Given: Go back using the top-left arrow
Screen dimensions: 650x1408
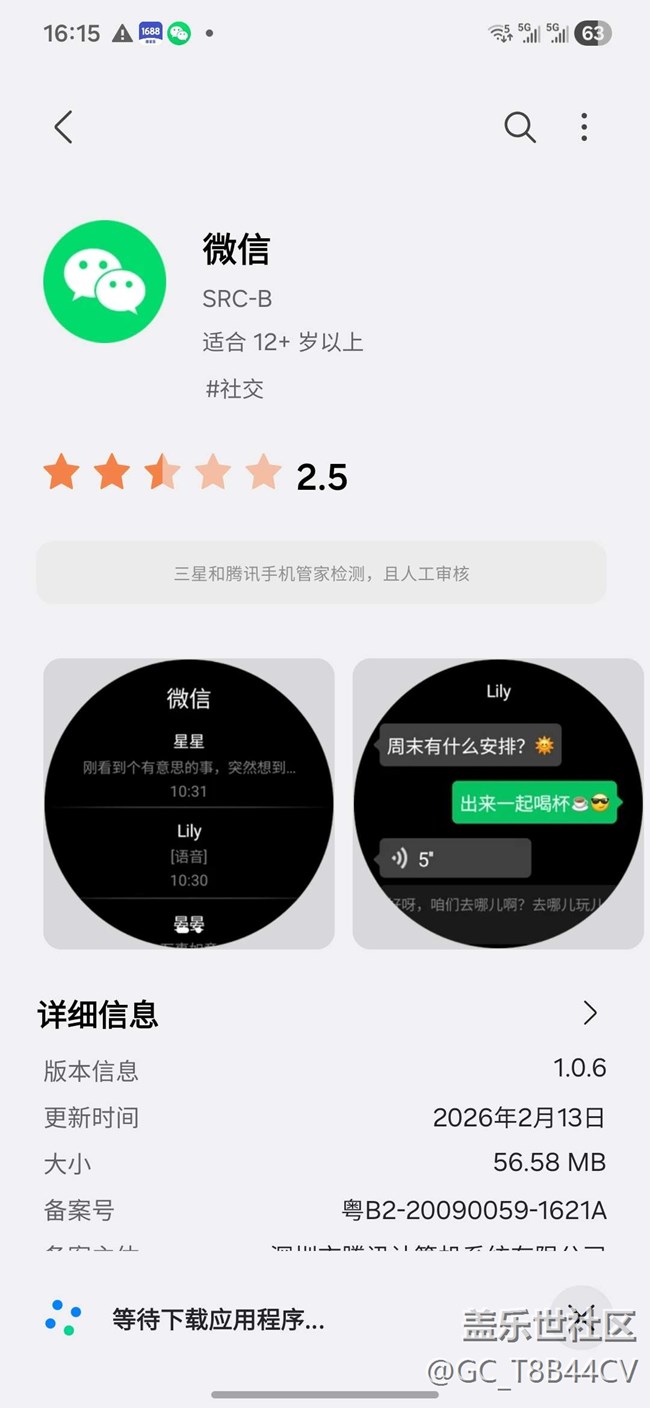Looking at the screenshot, I should 63,127.
